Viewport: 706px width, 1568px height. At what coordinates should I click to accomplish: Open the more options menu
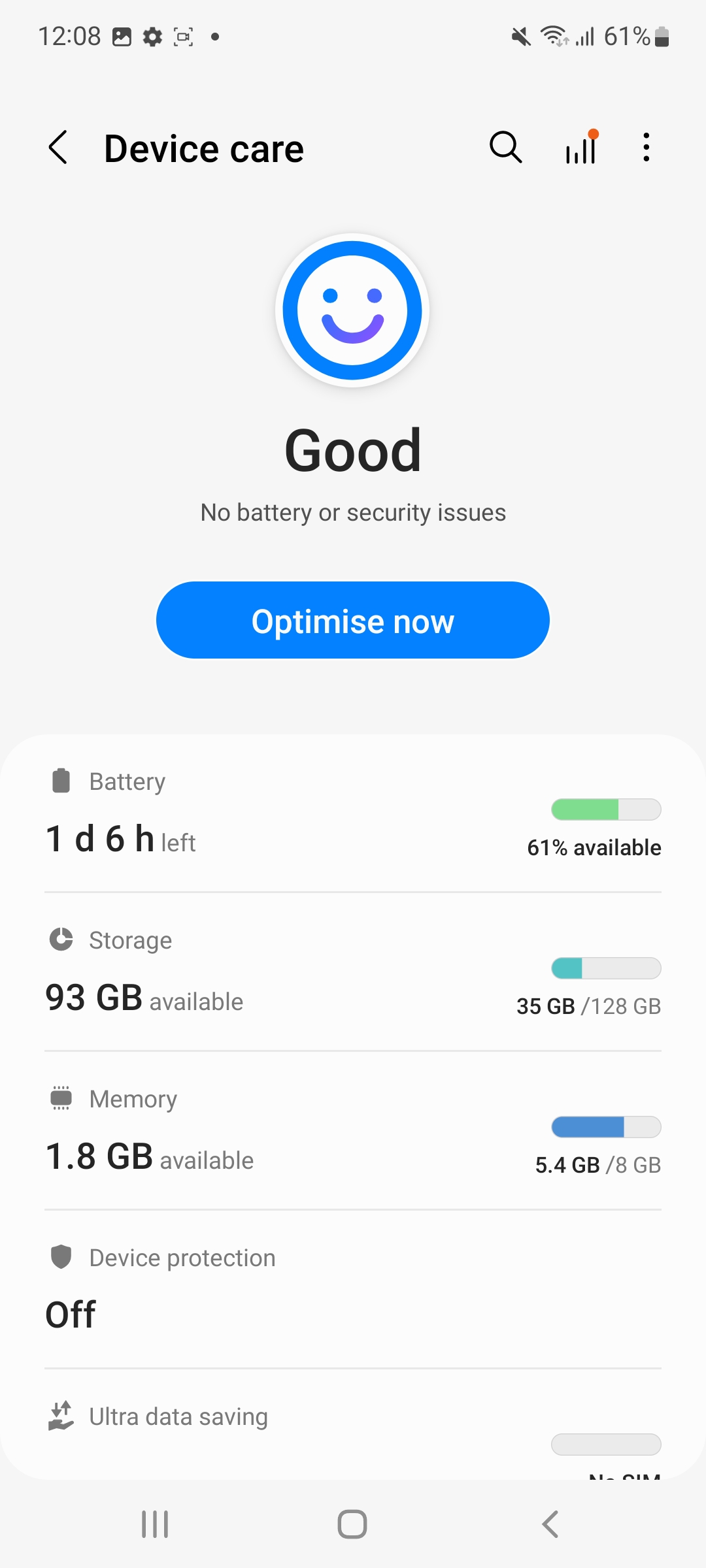click(646, 148)
